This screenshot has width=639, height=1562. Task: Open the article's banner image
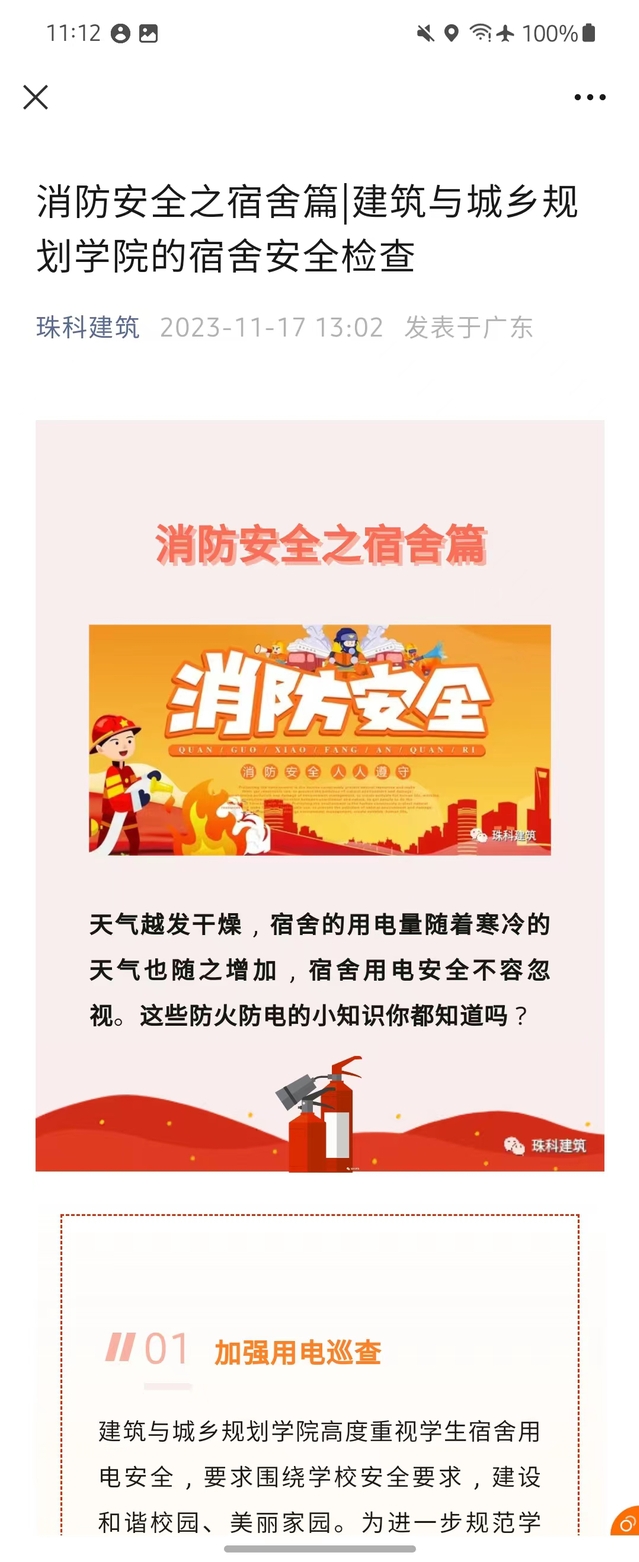click(x=320, y=739)
